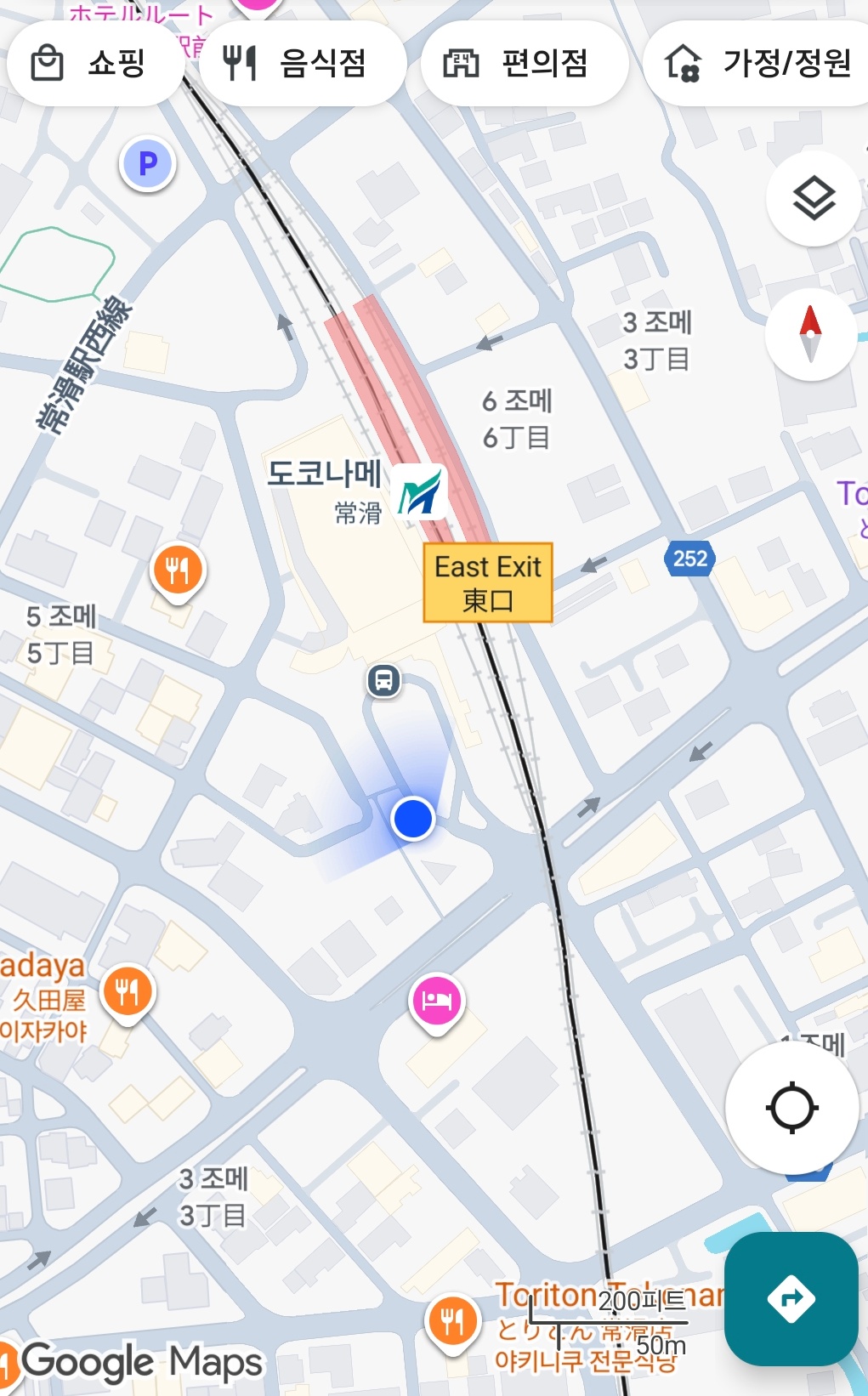
Task: Open the bus stop icon below the station
Action: tap(384, 681)
